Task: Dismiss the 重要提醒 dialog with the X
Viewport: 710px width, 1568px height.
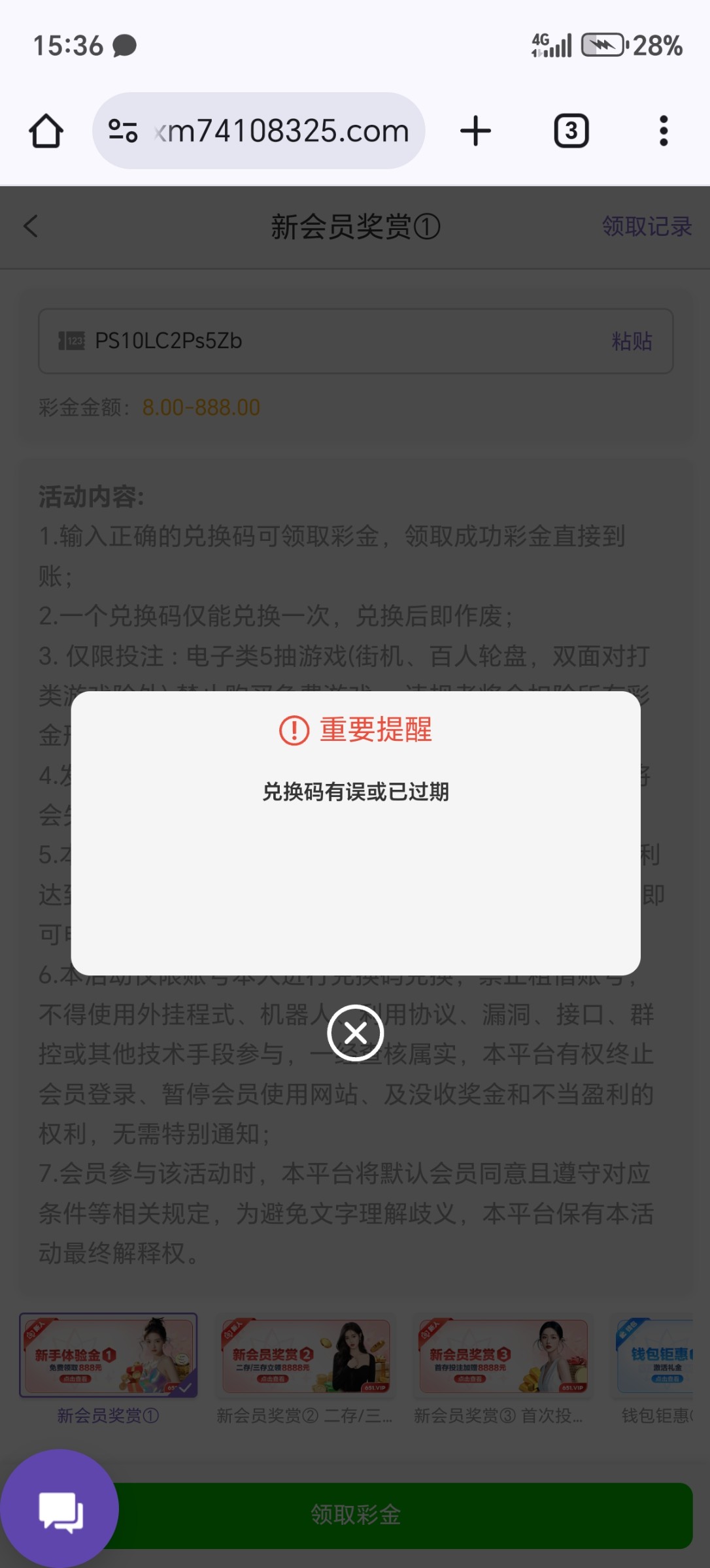Action: (x=355, y=1033)
